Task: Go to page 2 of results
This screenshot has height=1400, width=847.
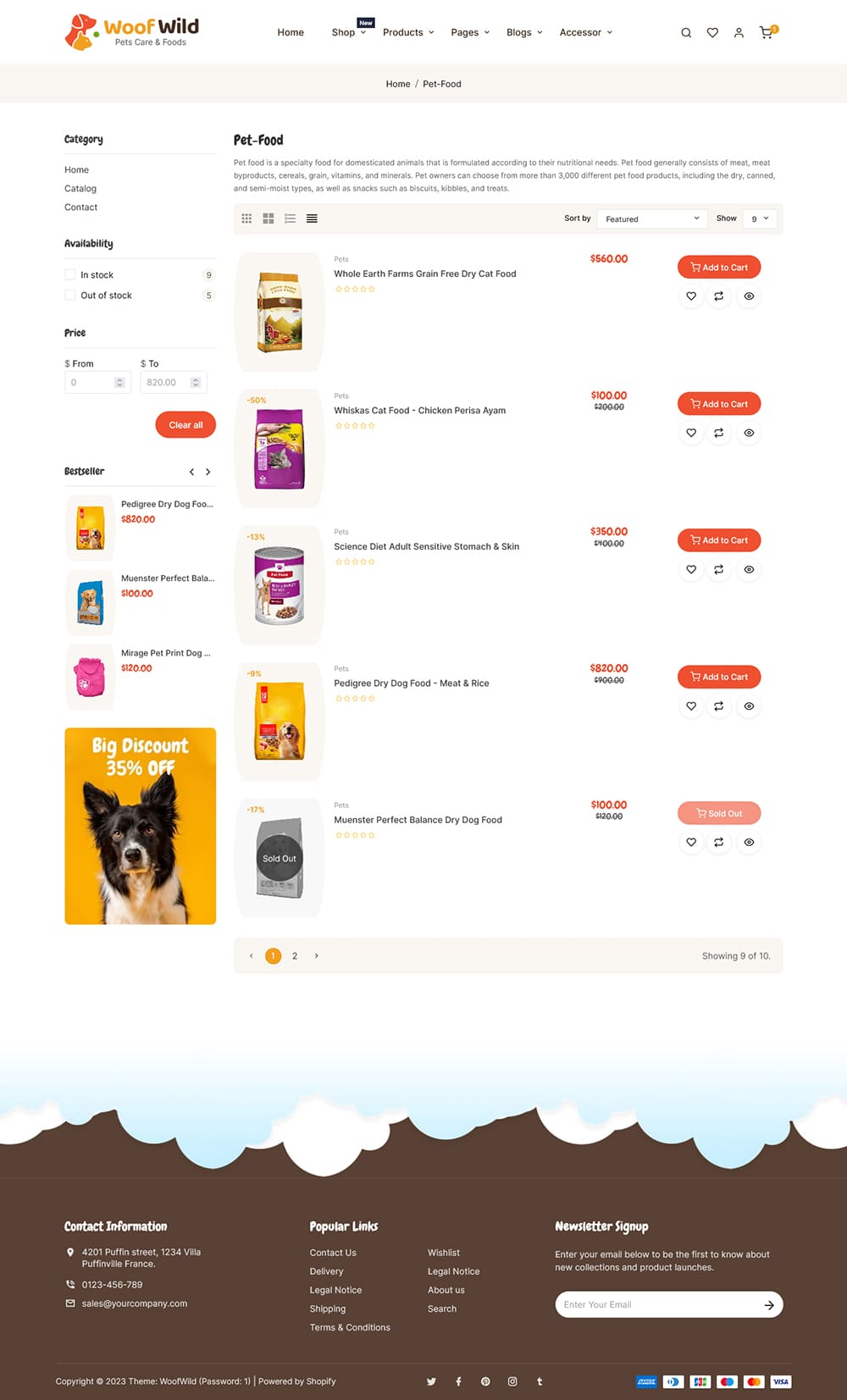Action: 295,956
